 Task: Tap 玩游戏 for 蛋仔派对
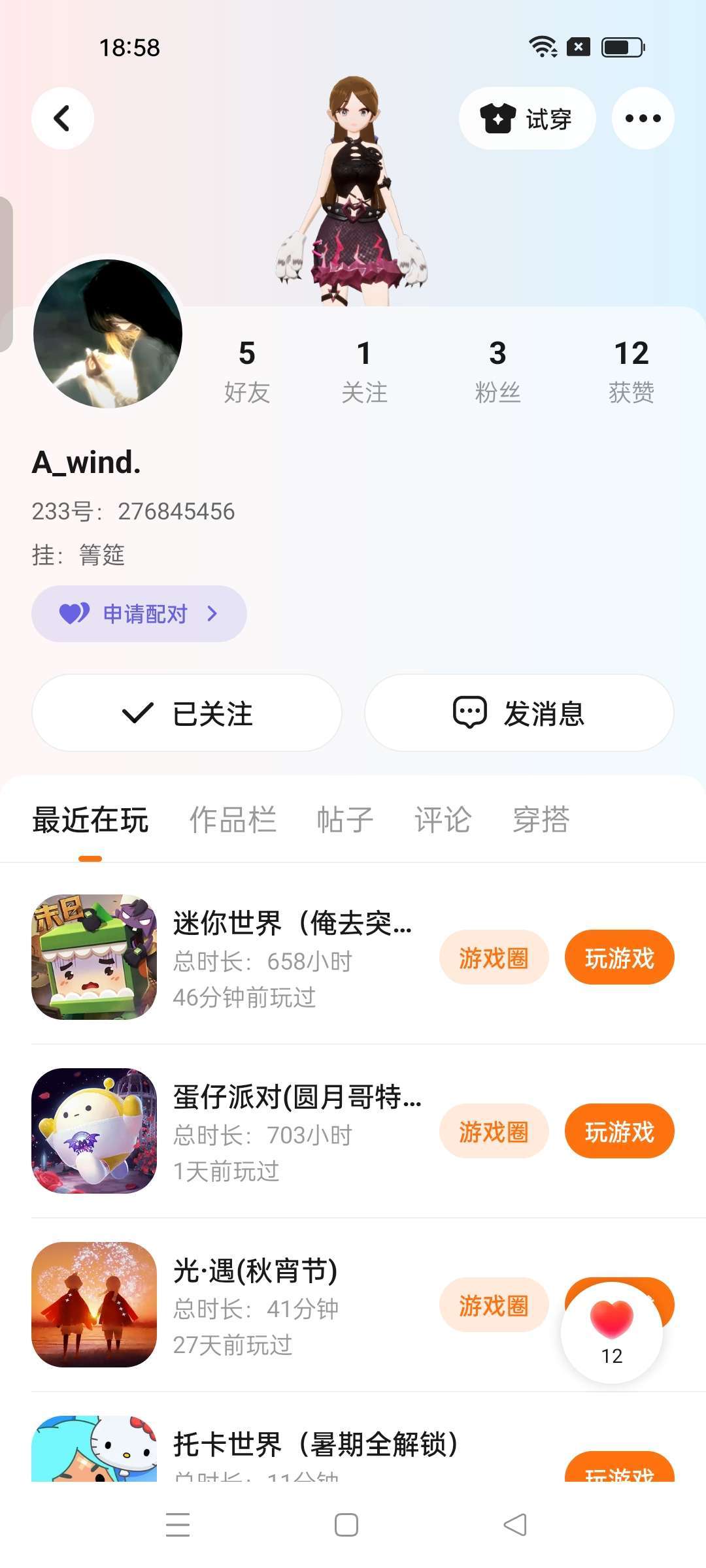(x=619, y=1132)
